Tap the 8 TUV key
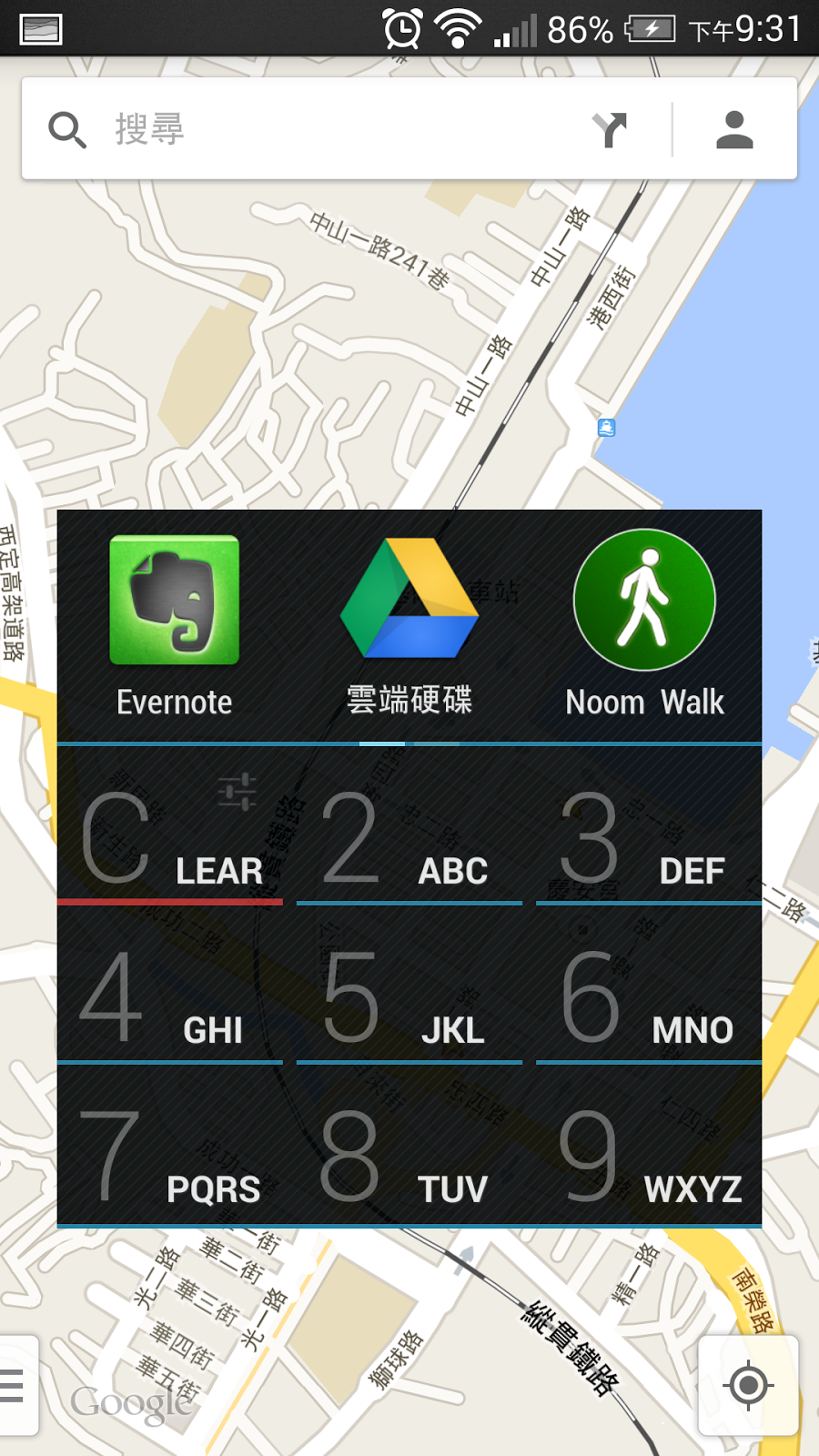Image resolution: width=819 pixels, height=1456 pixels. (409, 1158)
